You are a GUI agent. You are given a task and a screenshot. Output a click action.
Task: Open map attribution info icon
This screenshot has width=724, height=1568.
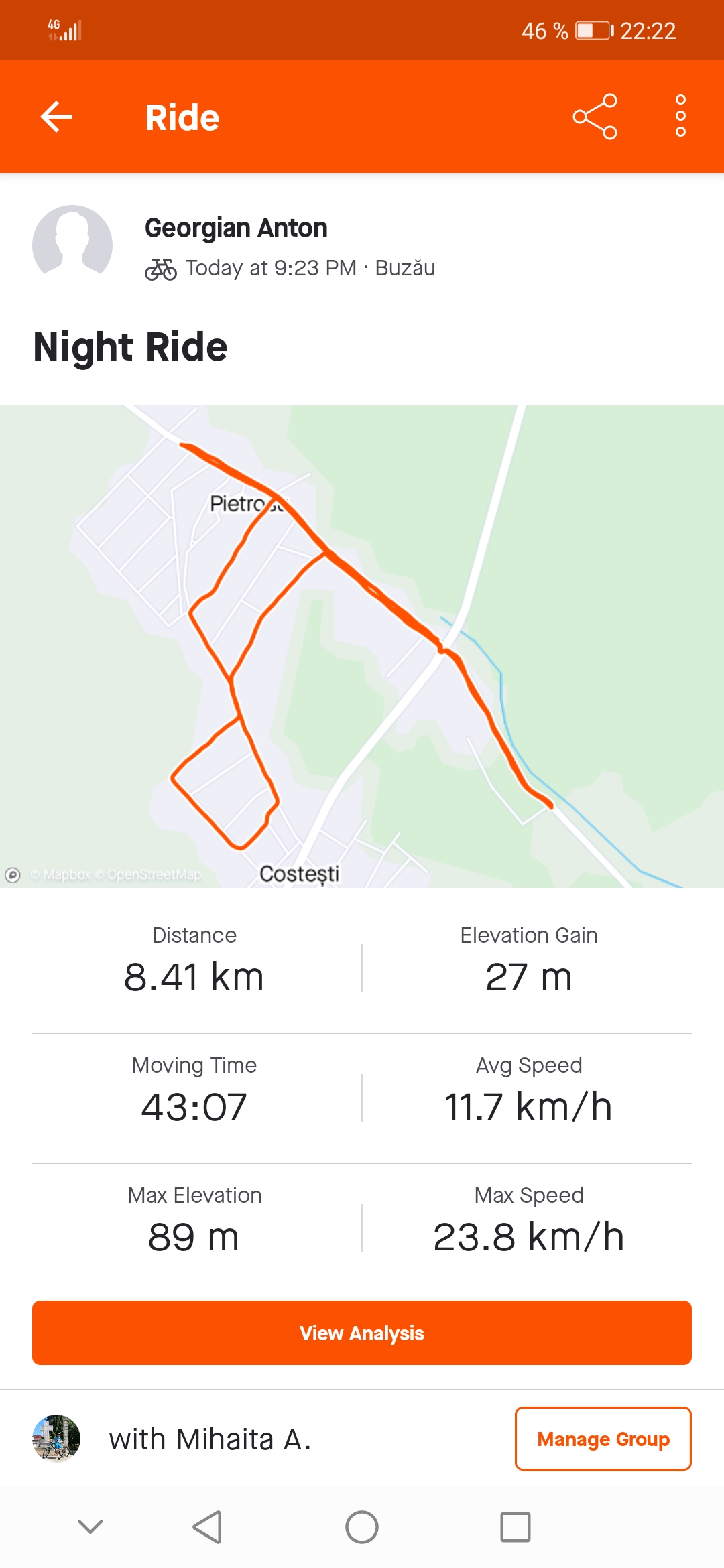click(x=13, y=874)
